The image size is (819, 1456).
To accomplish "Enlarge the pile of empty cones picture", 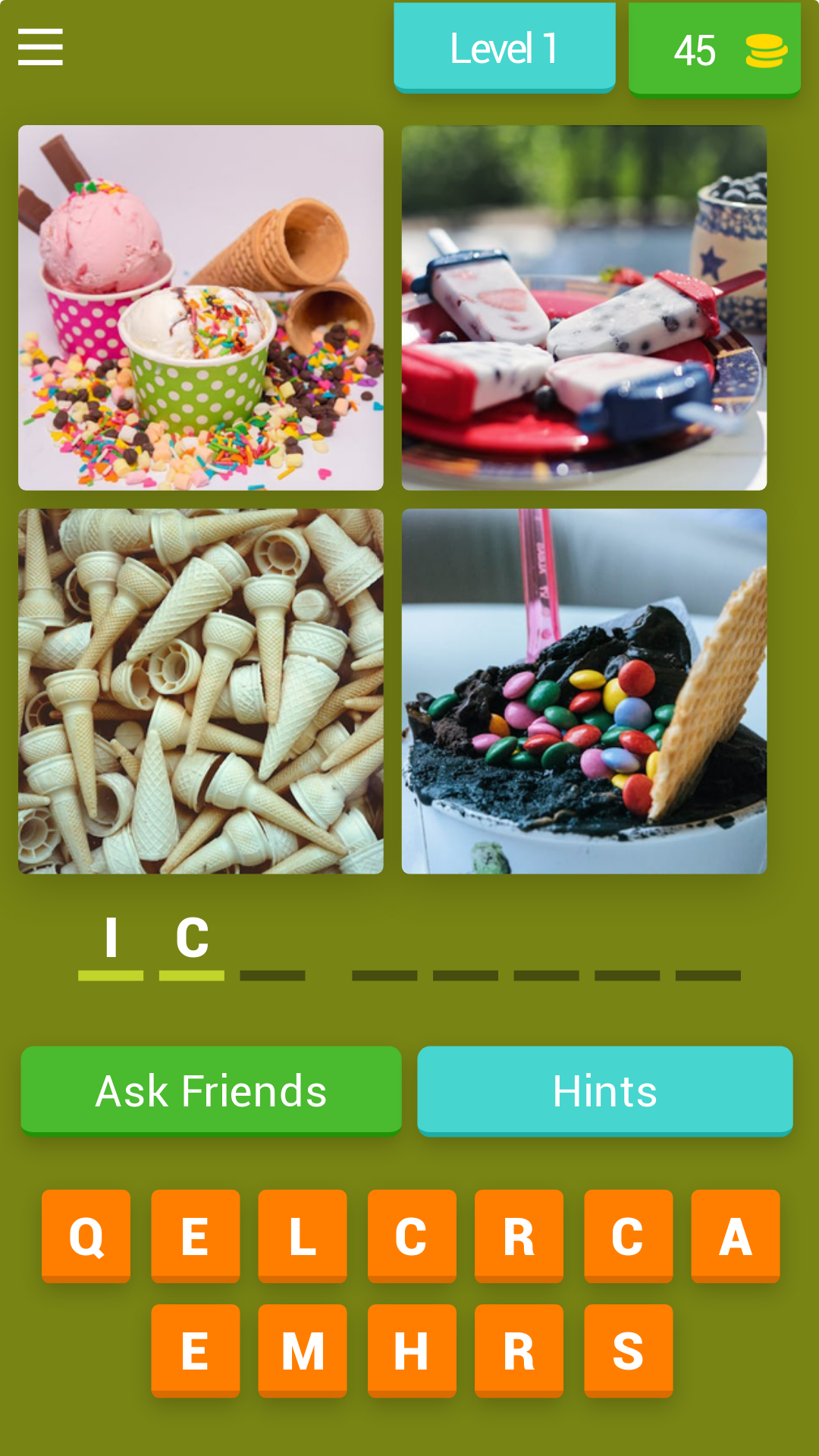I will [x=201, y=691].
